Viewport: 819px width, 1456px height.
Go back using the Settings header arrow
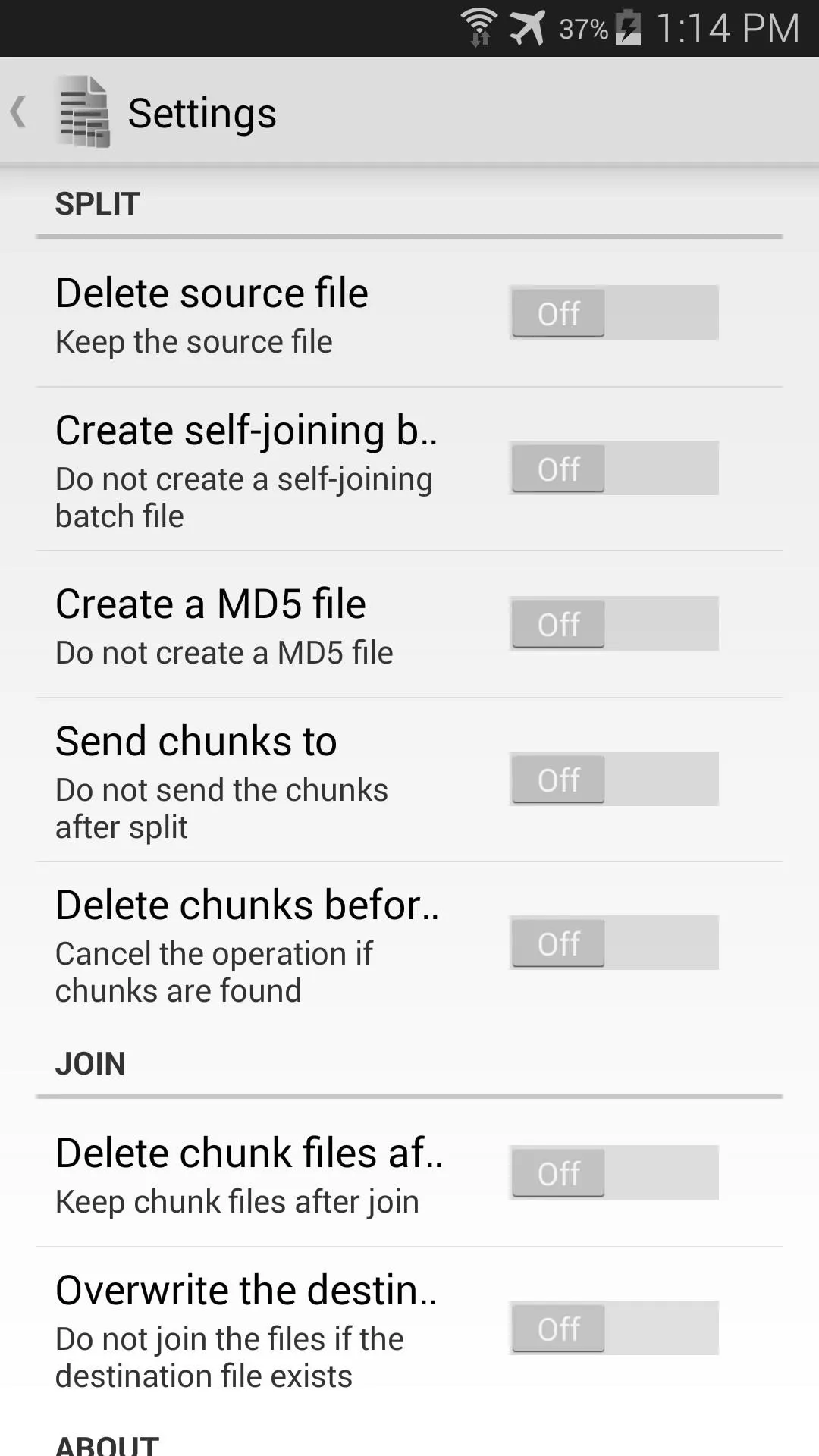[x=20, y=112]
